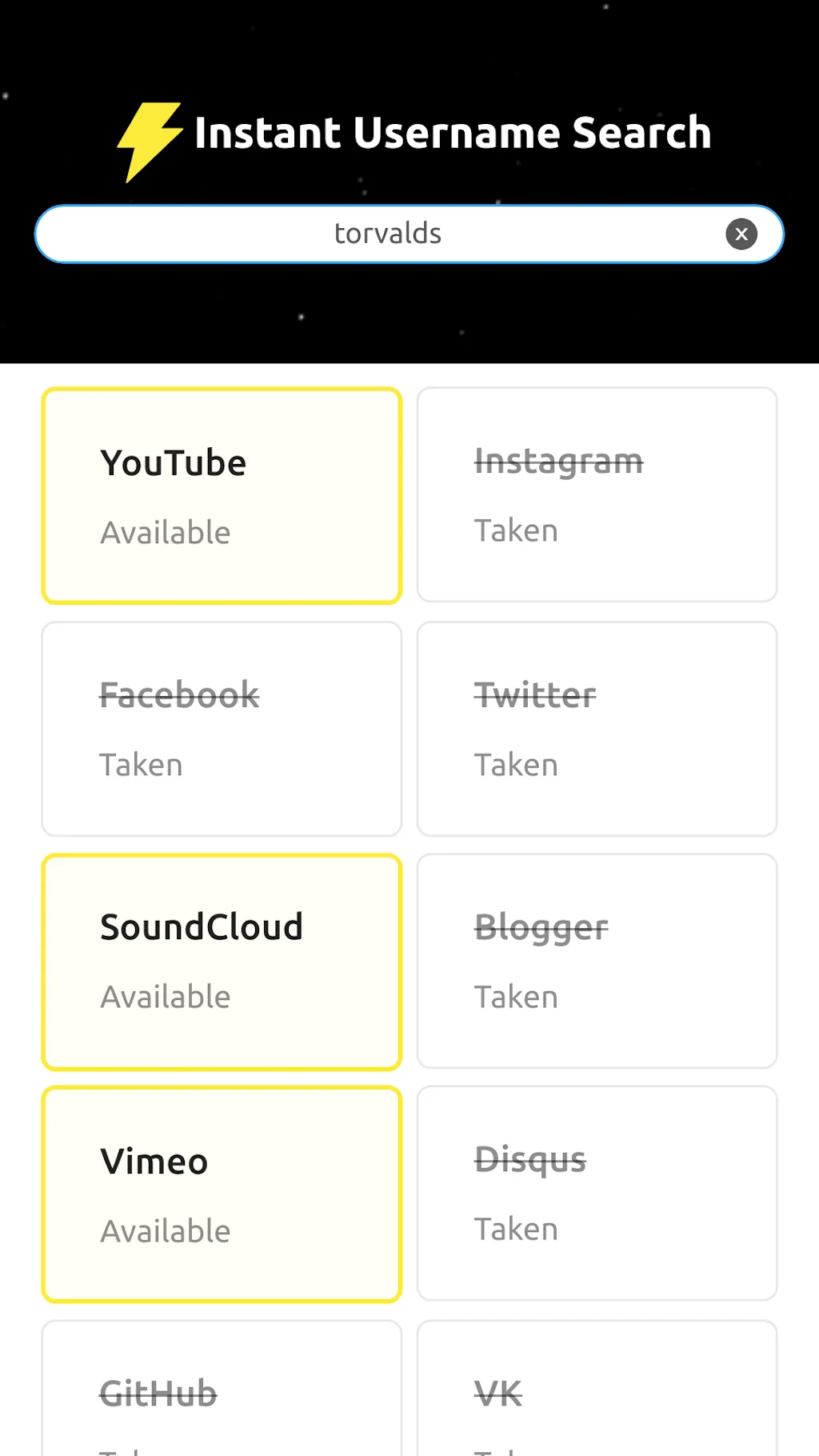Select the Disqus result card

pos(597,1194)
